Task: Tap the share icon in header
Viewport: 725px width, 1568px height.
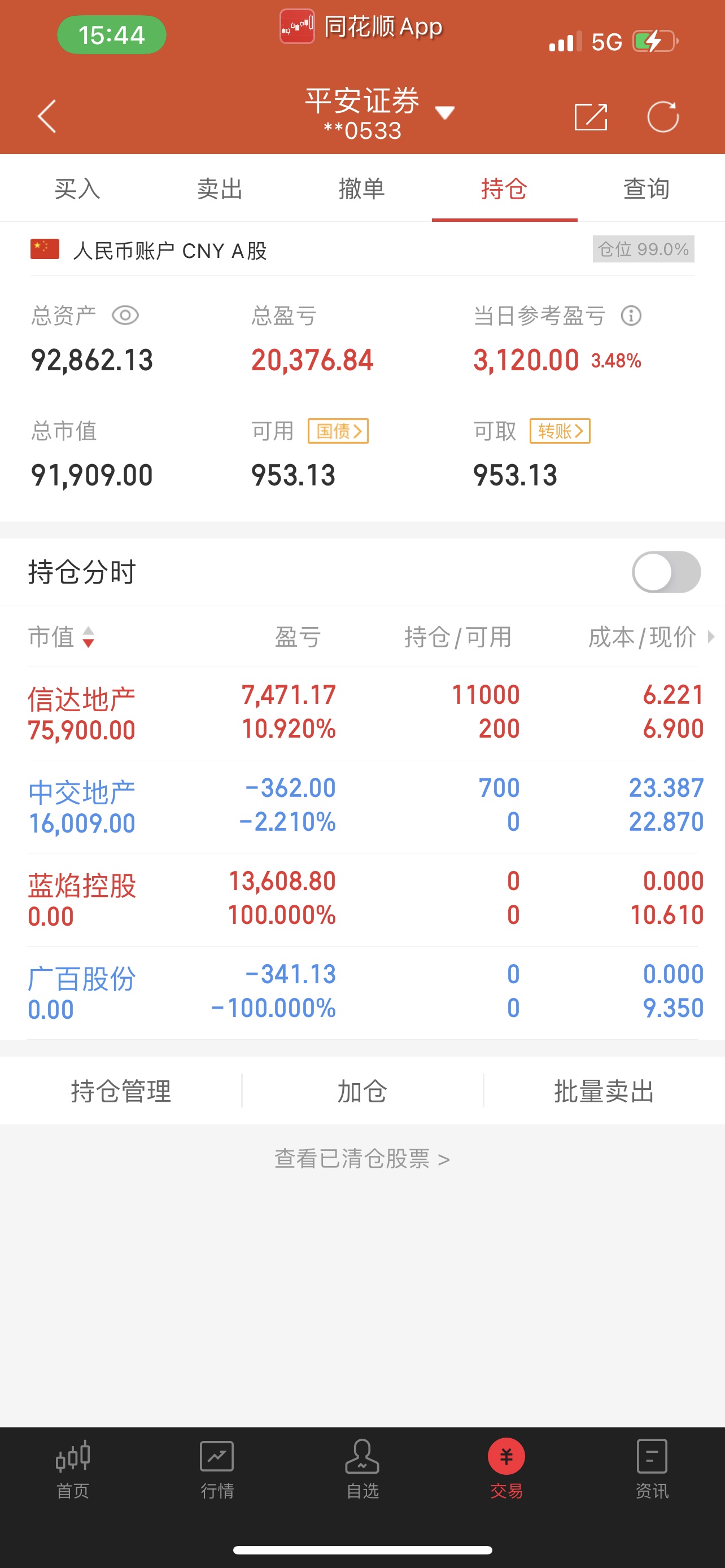Action: point(591,116)
